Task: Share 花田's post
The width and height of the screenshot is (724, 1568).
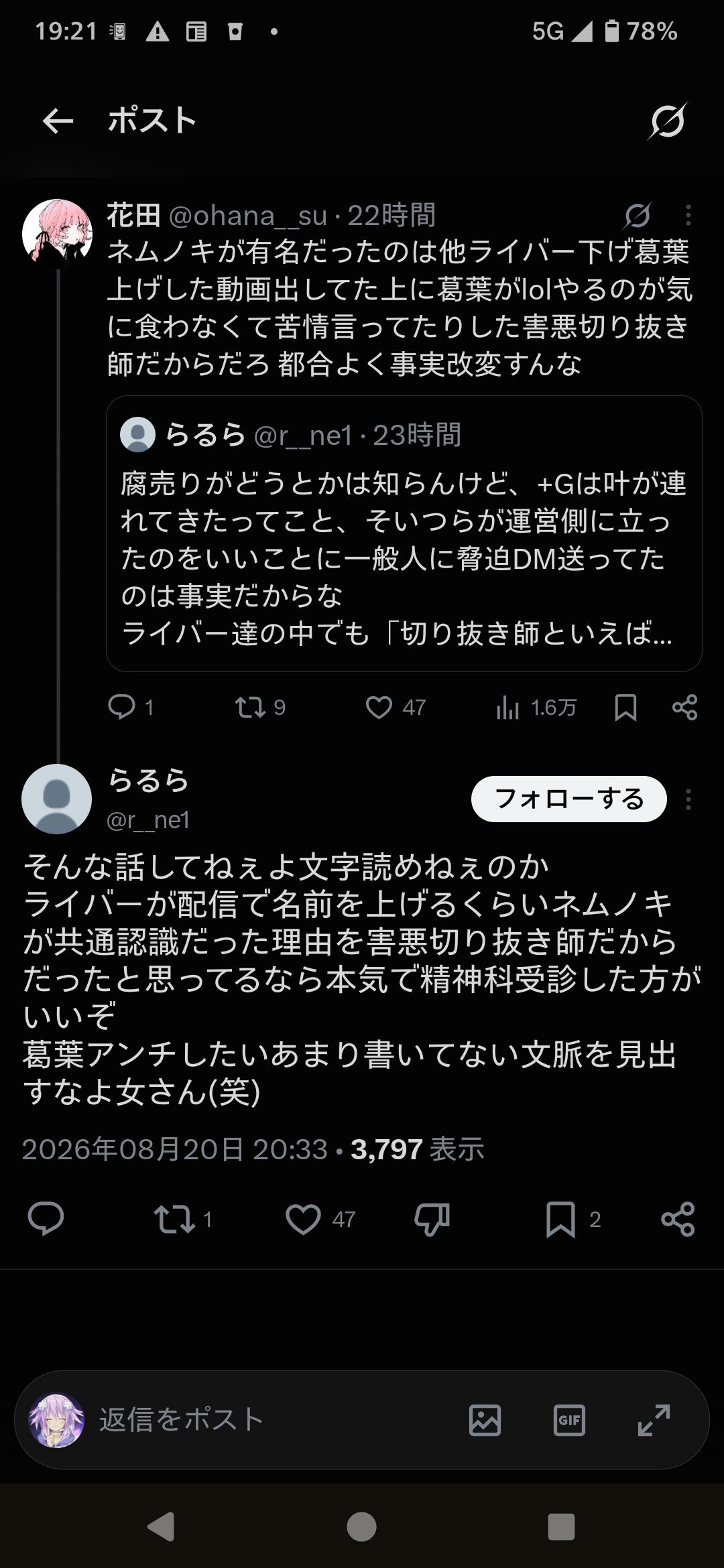Action: click(684, 707)
